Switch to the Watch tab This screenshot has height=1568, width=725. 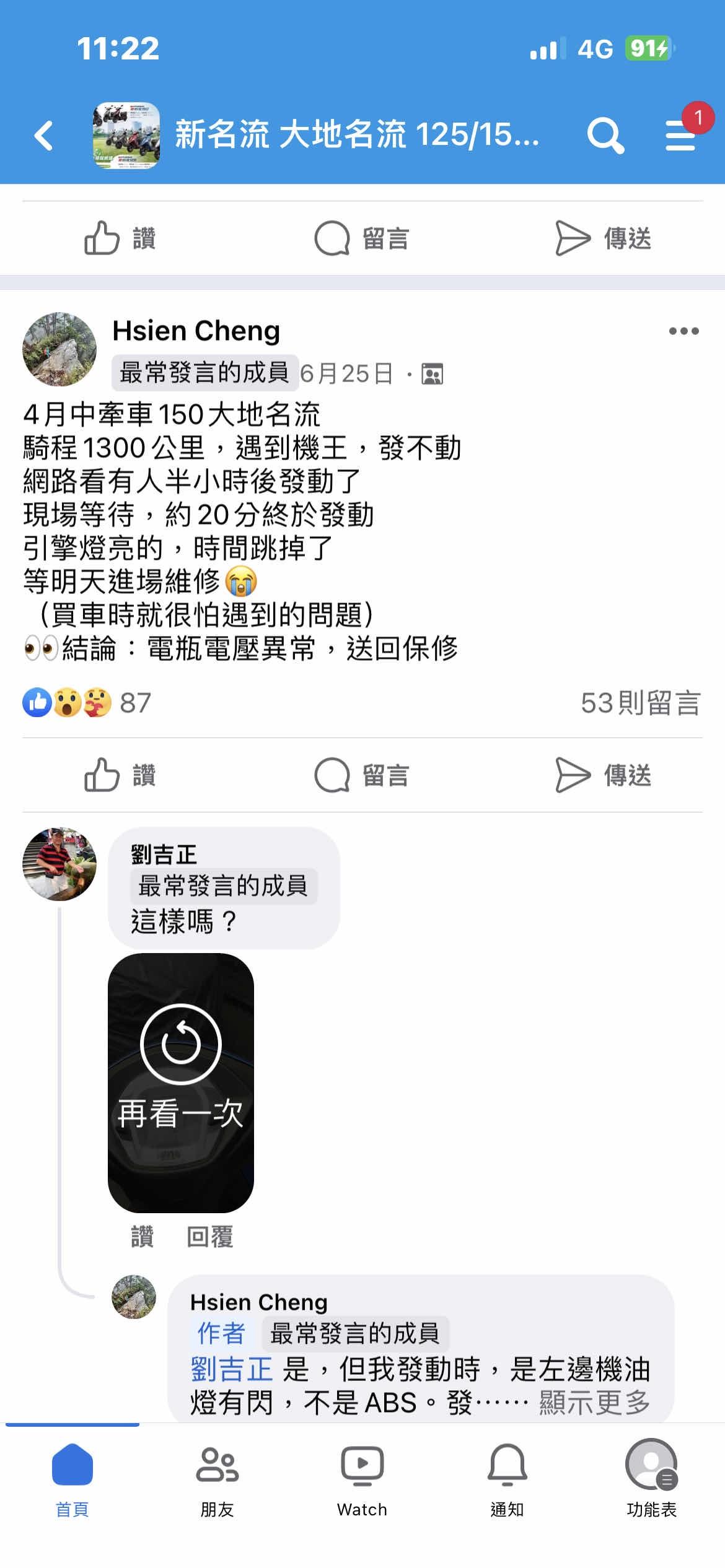(x=362, y=1481)
